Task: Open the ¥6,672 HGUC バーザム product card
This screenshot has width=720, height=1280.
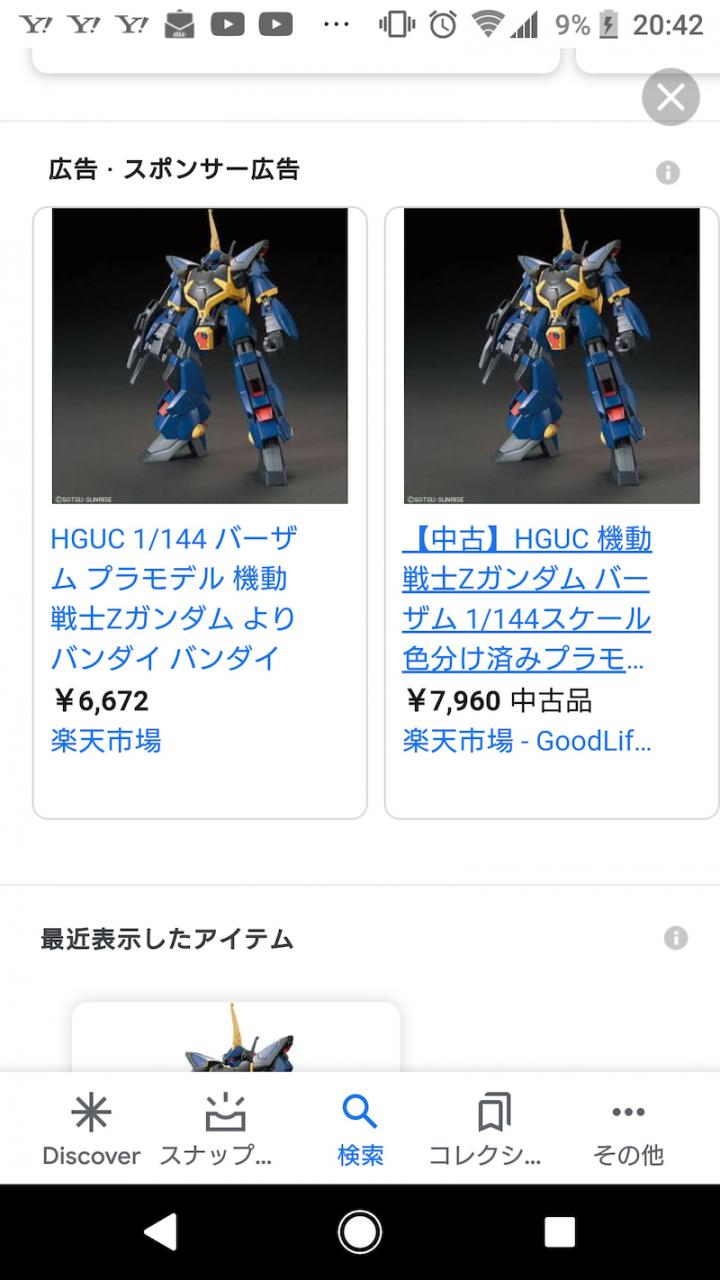Action: click(x=200, y=513)
